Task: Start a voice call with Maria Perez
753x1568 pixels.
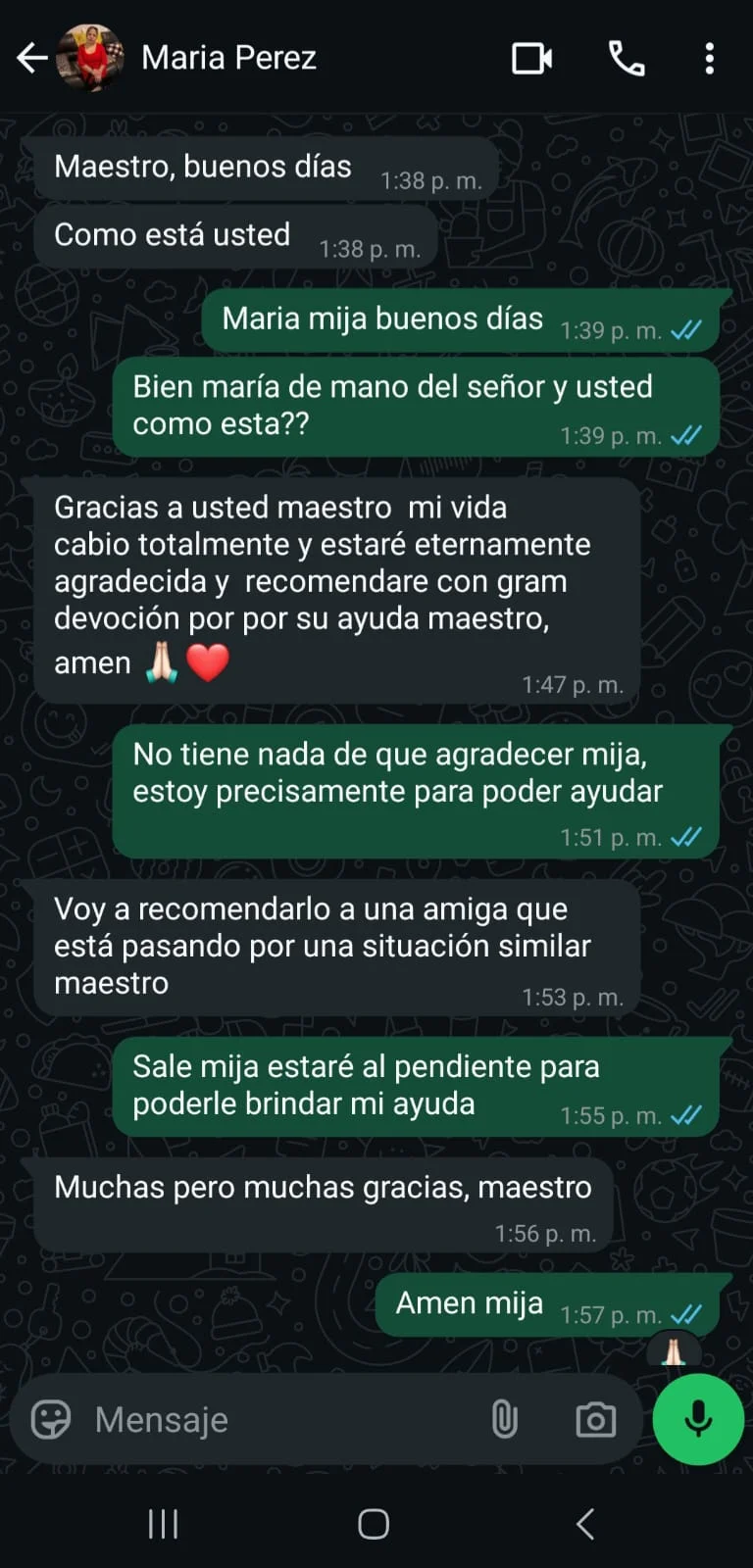Action: (627, 59)
